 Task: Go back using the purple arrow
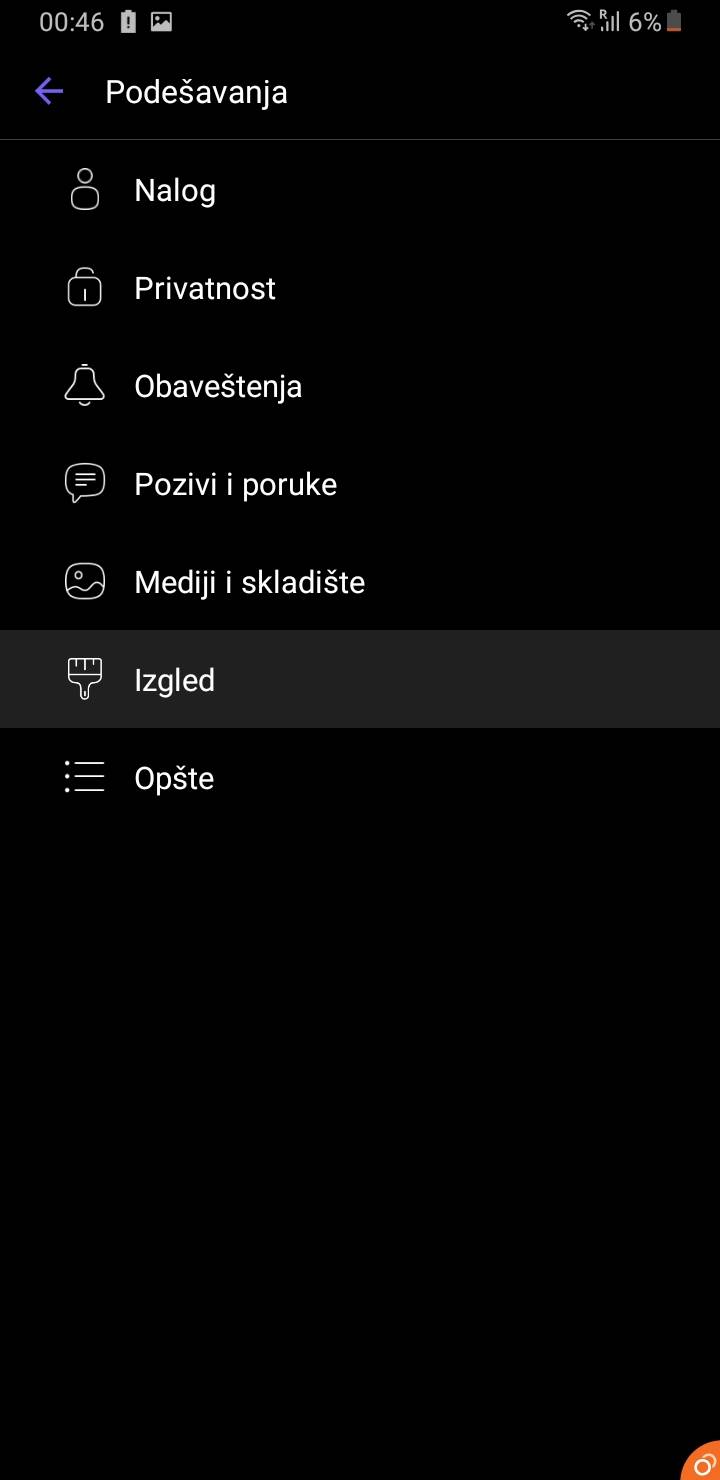pos(48,91)
